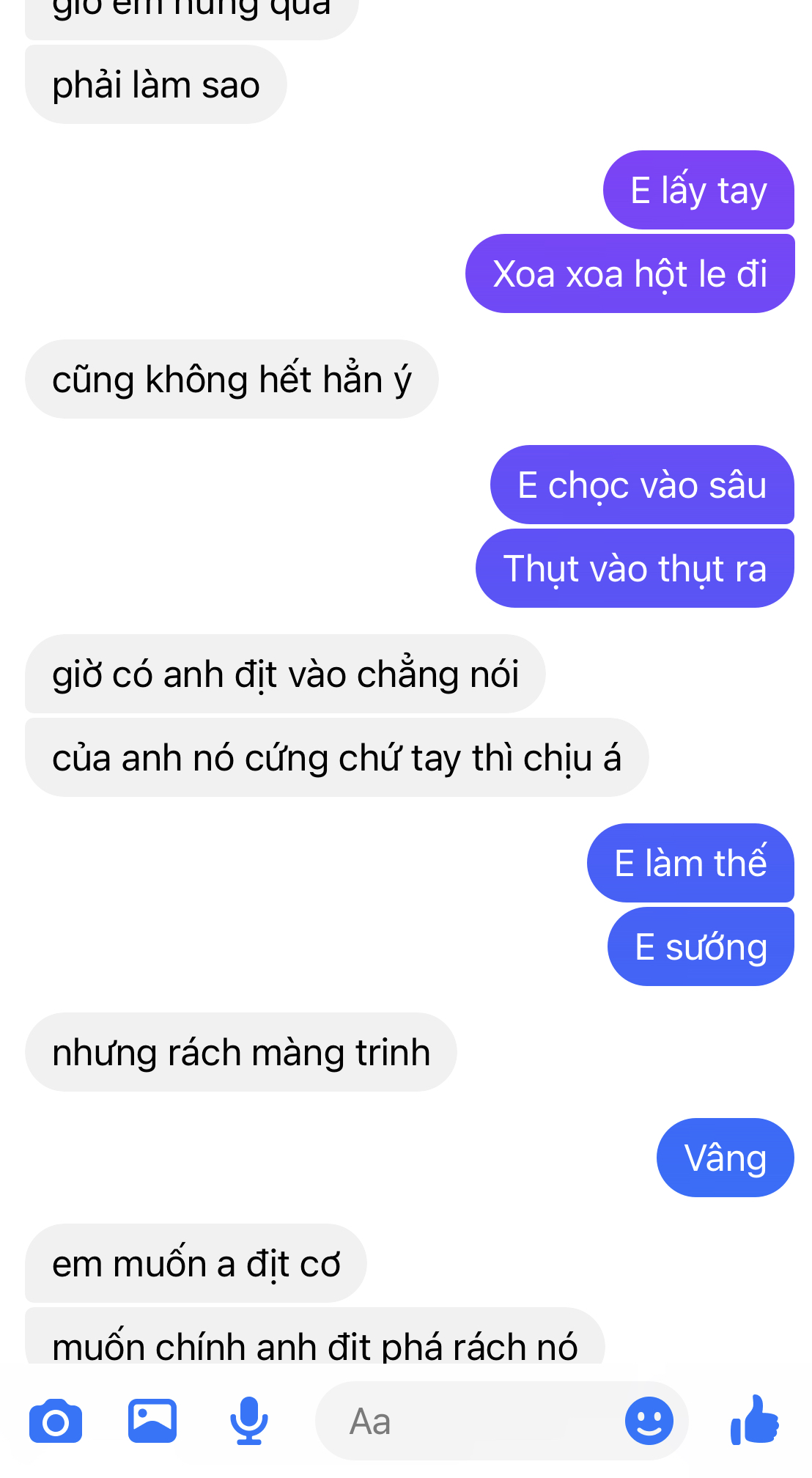Open the camera to take a photo

tap(56, 1422)
